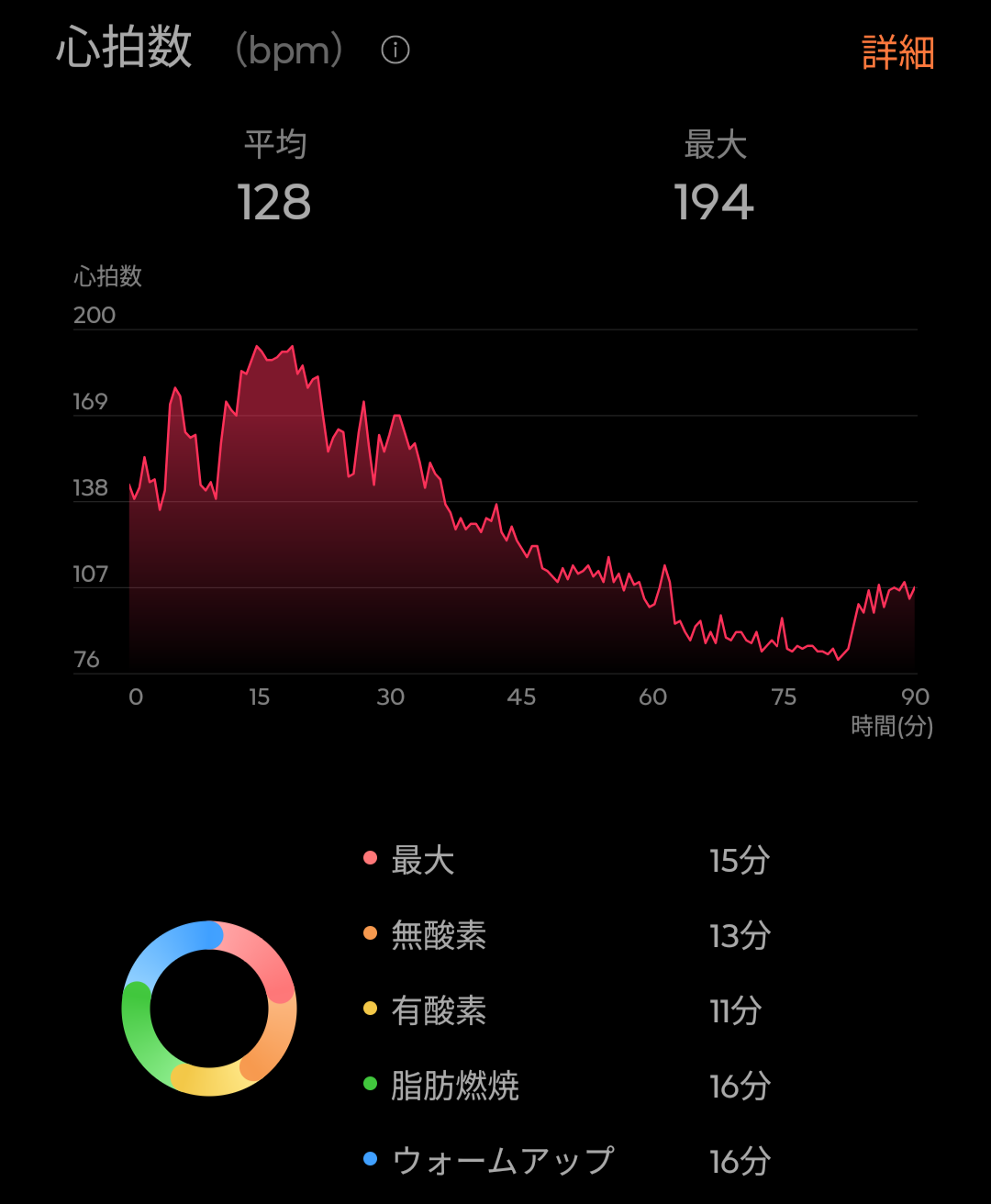
Task: Open the 詳細 heart rate details
Action: point(898,52)
